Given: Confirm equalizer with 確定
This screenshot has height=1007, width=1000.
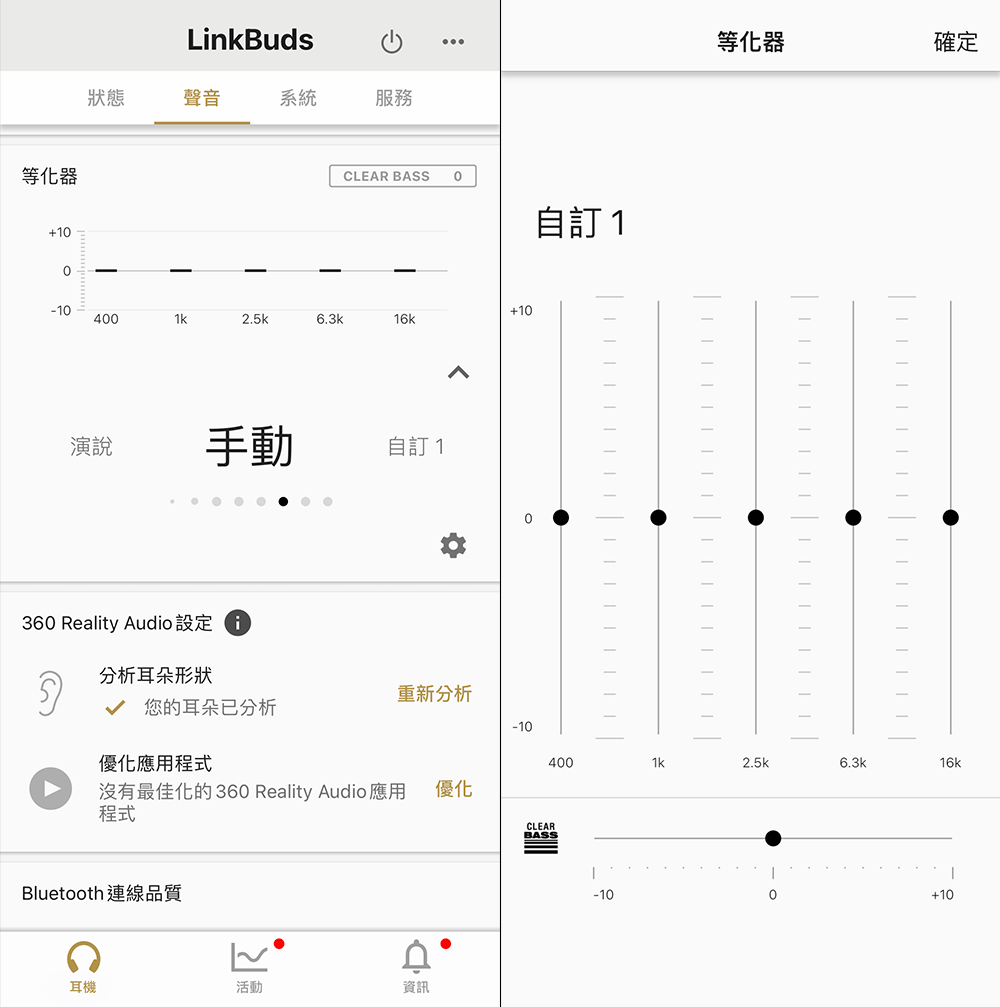Looking at the screenshot, I should click(955, 42).
